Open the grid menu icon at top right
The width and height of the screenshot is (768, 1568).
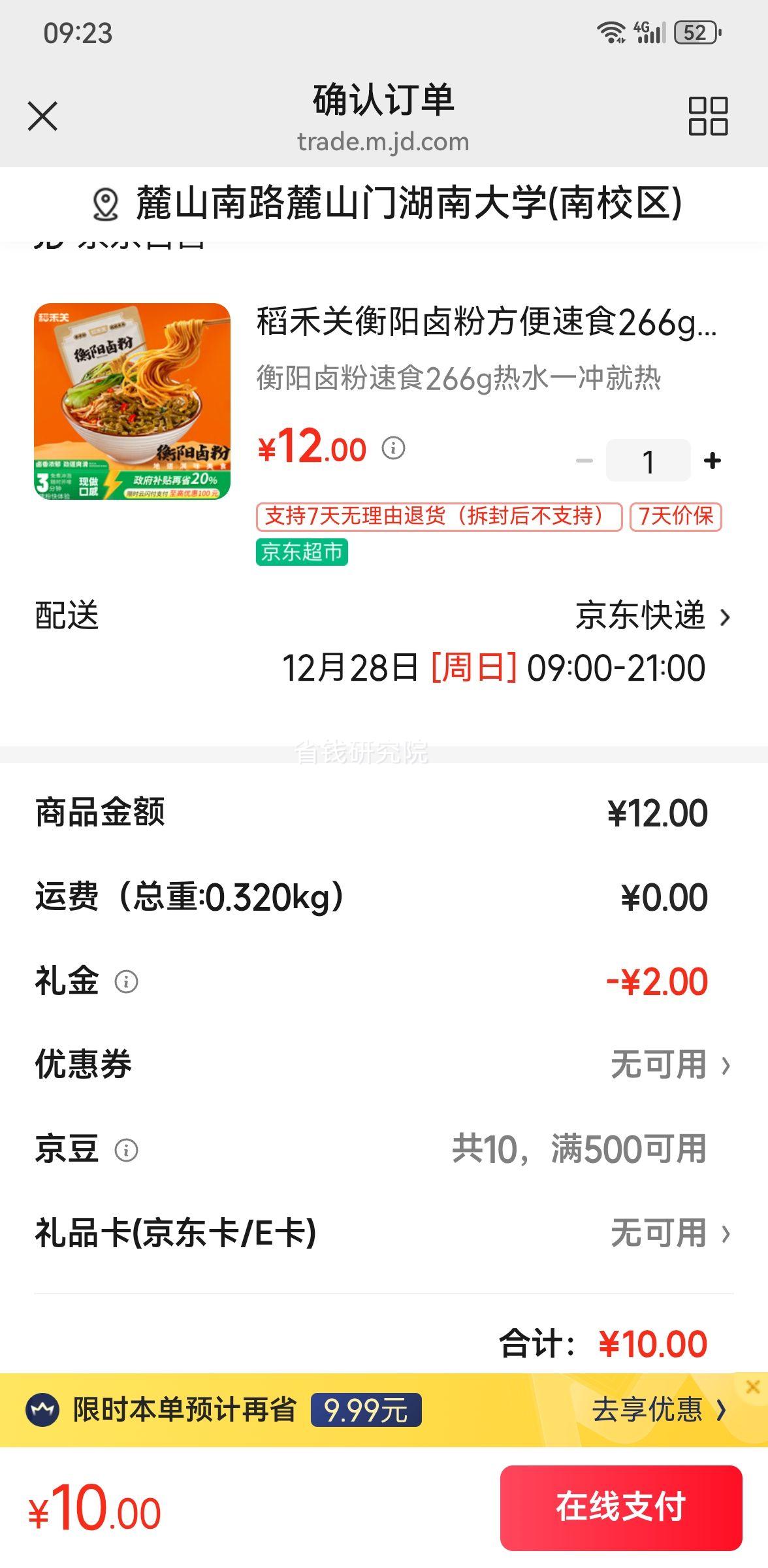pyautogui.click(x=707, y=118)
